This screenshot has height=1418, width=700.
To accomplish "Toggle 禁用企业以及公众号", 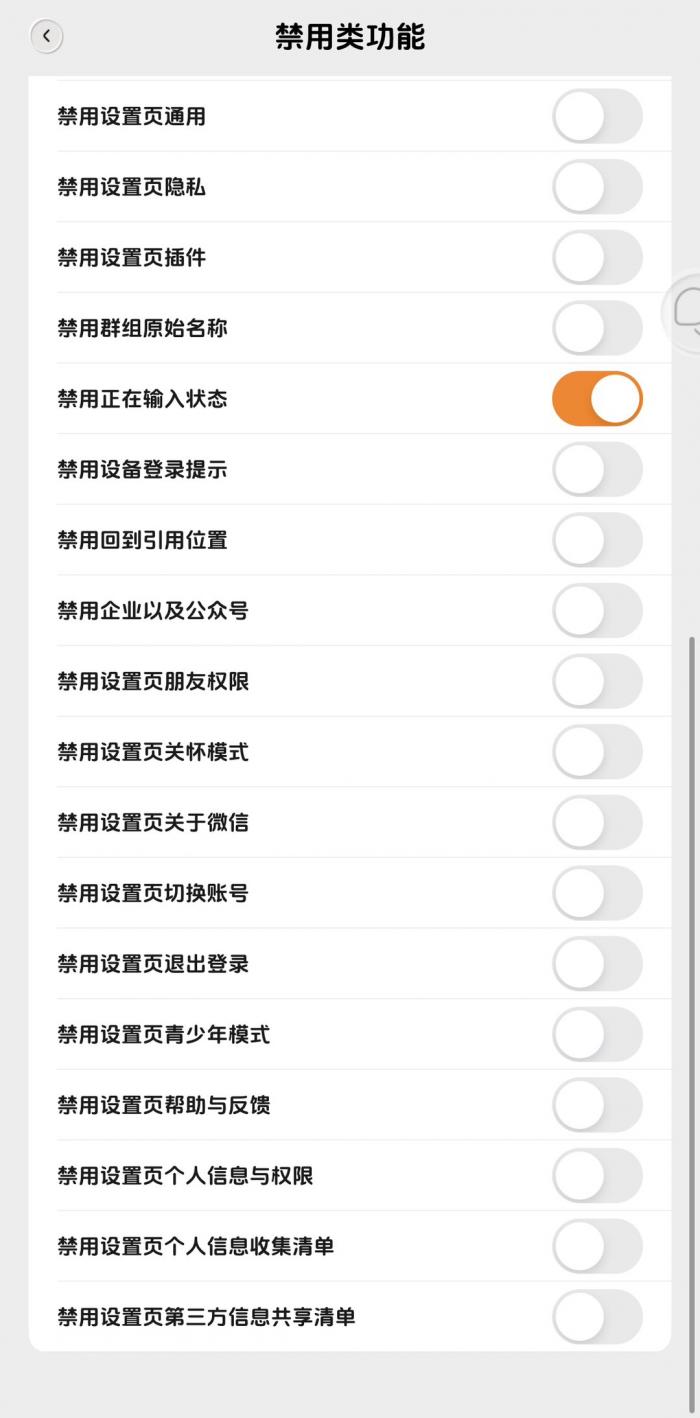I will [x=597, y=611].
